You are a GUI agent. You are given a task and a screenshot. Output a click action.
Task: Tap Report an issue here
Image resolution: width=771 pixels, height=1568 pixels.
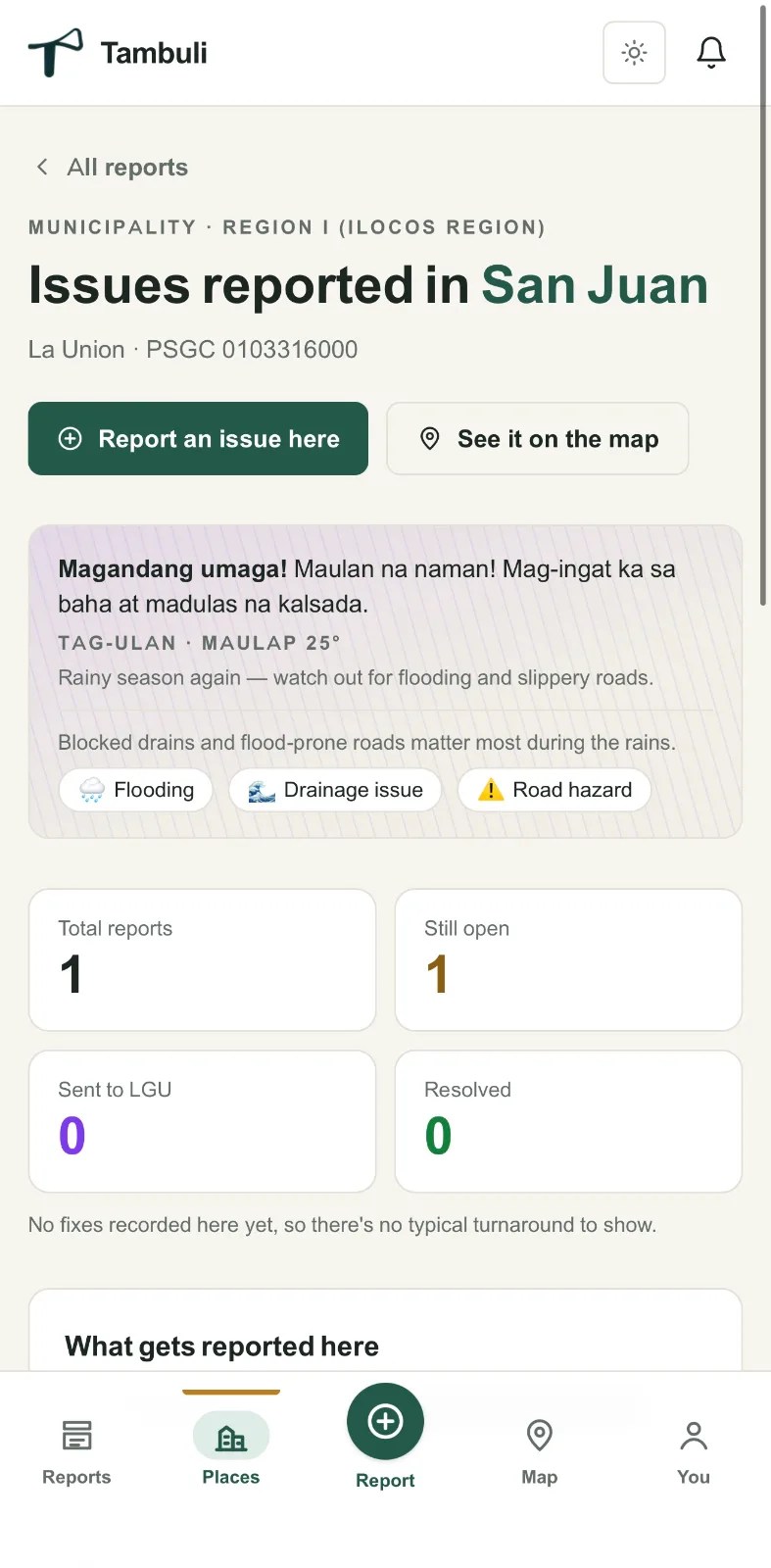click(x=198, y=439)
